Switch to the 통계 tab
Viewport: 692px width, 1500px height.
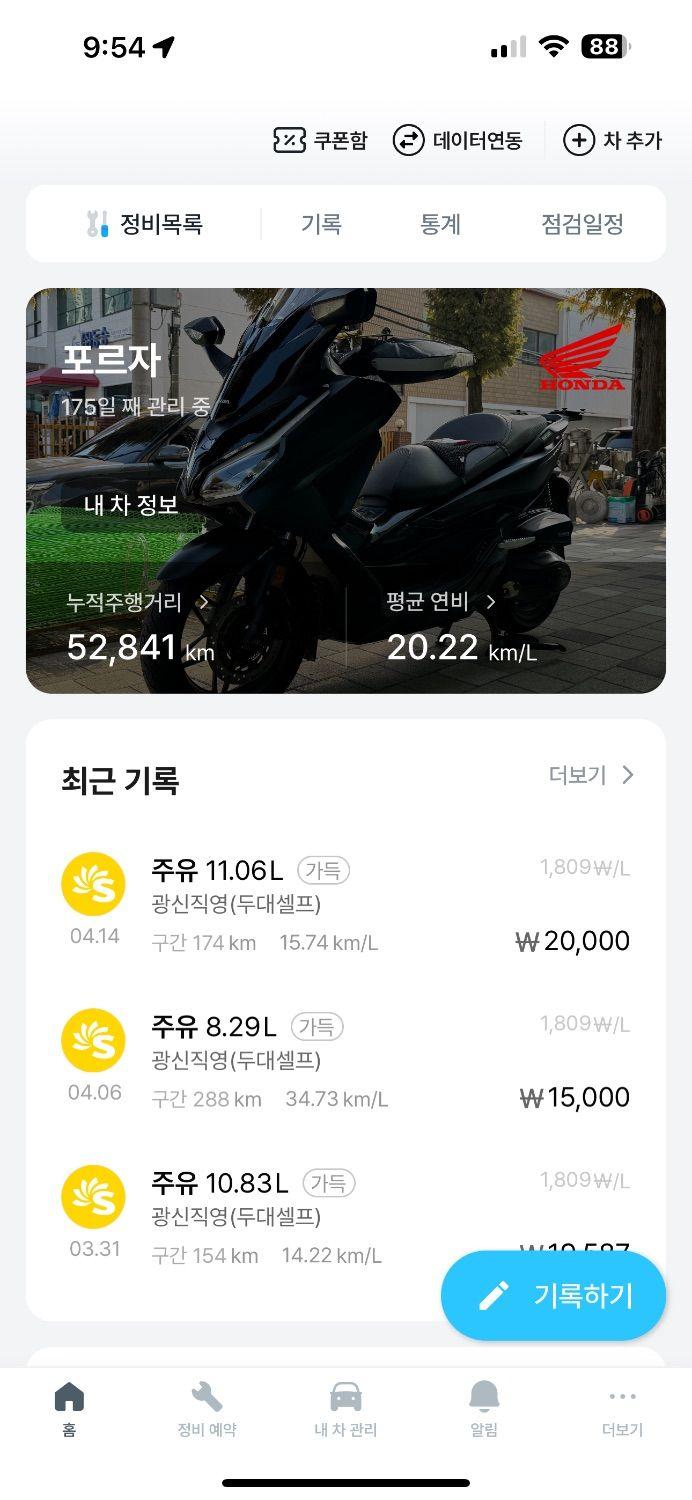(x=440, y=224)
